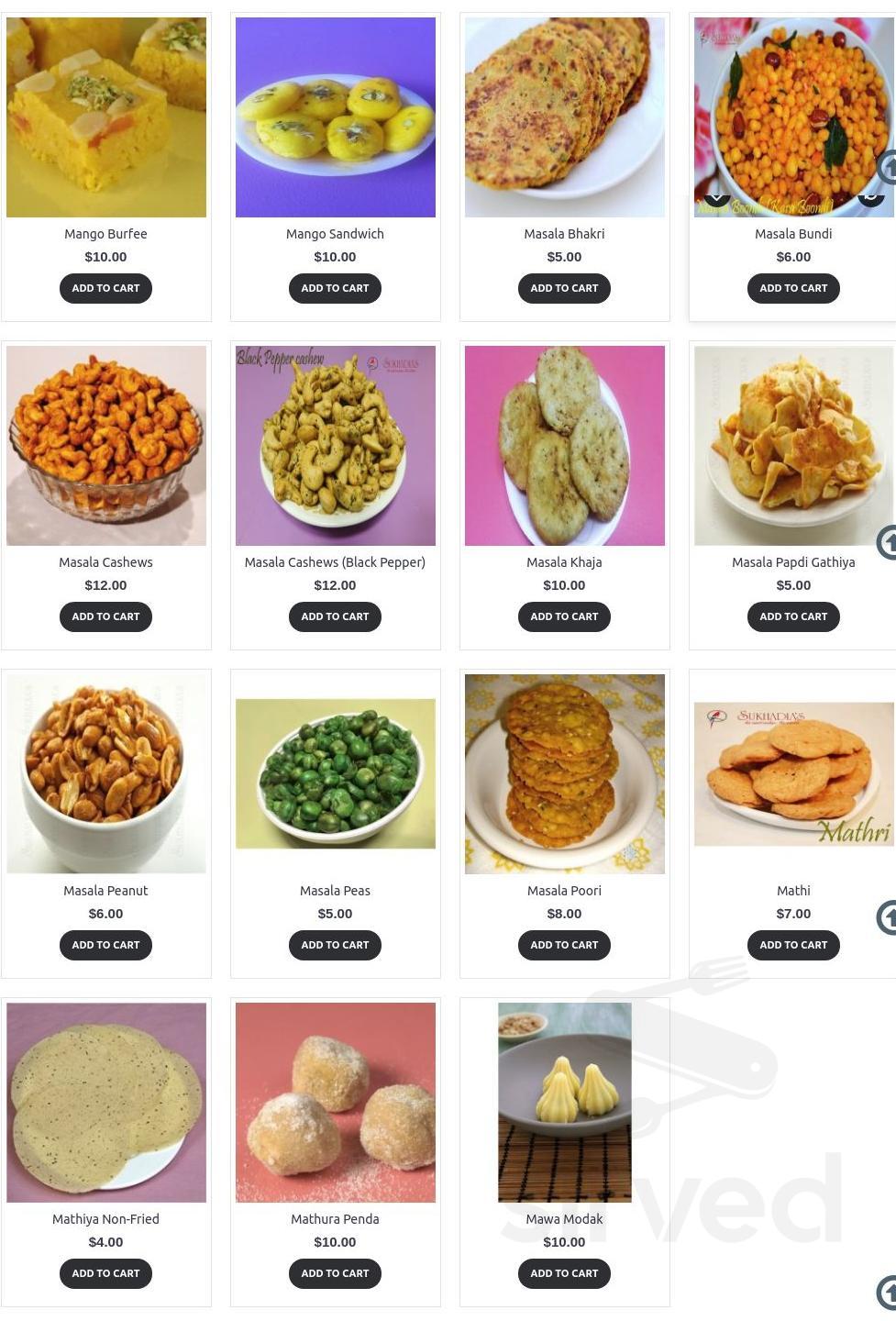Screen dimensions: 896x1321
Task: Open the Masala Bhakri product link
Action: pyautogui.click(x=564, y=234)
